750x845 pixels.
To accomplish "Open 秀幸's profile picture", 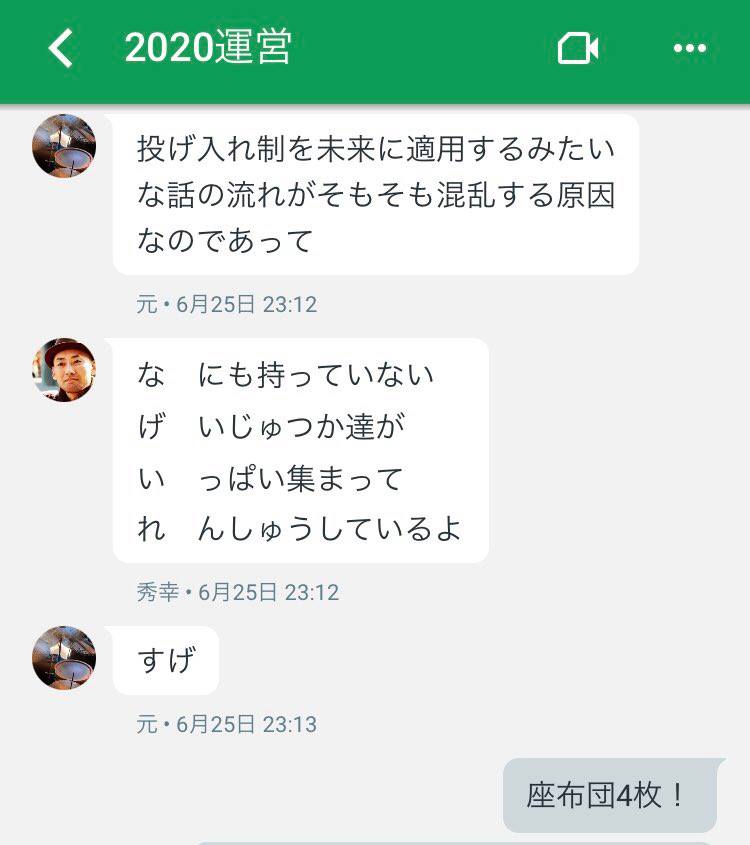I will pos(64,370).
